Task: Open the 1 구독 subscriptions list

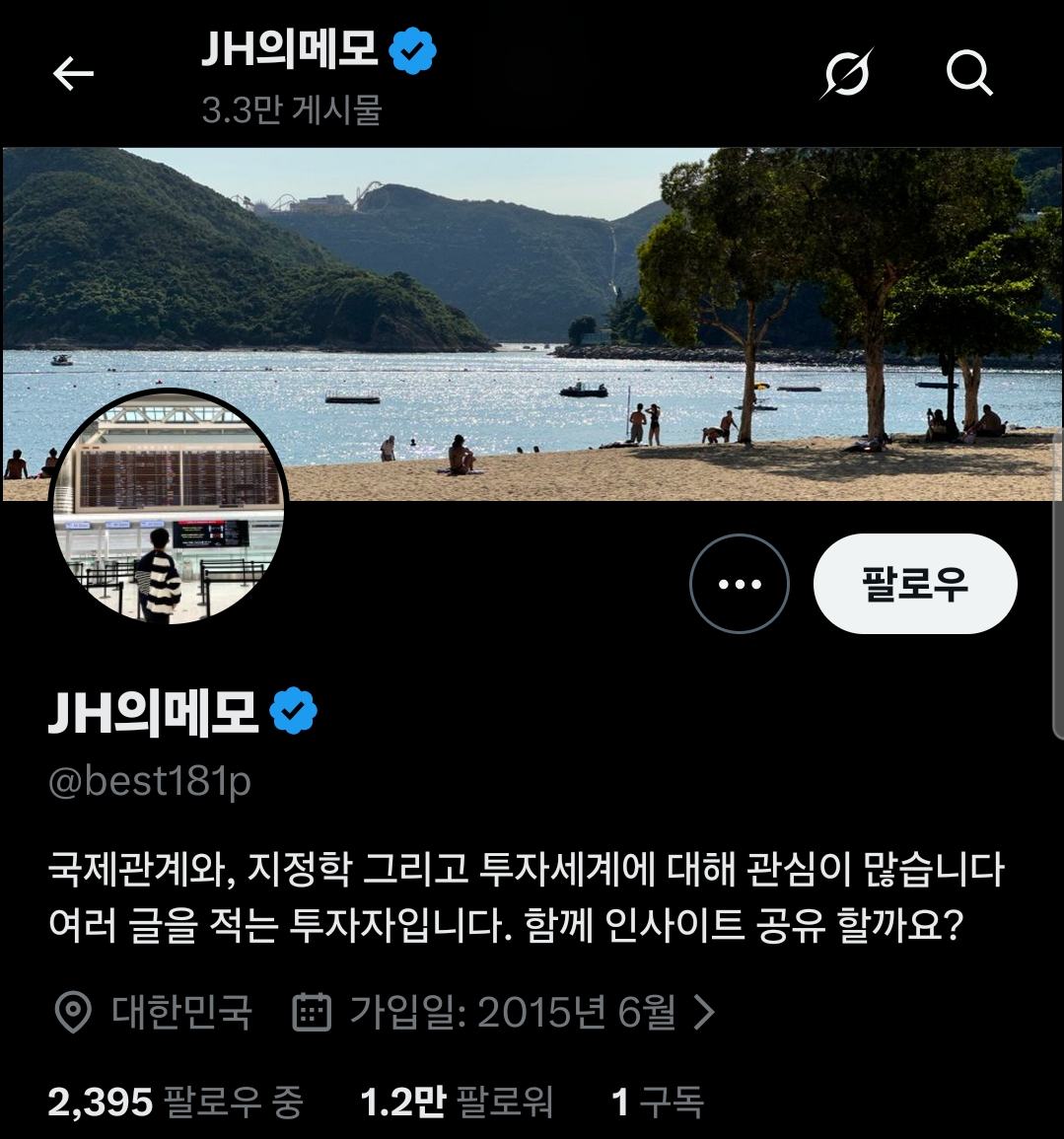Action: (657, 1103)
